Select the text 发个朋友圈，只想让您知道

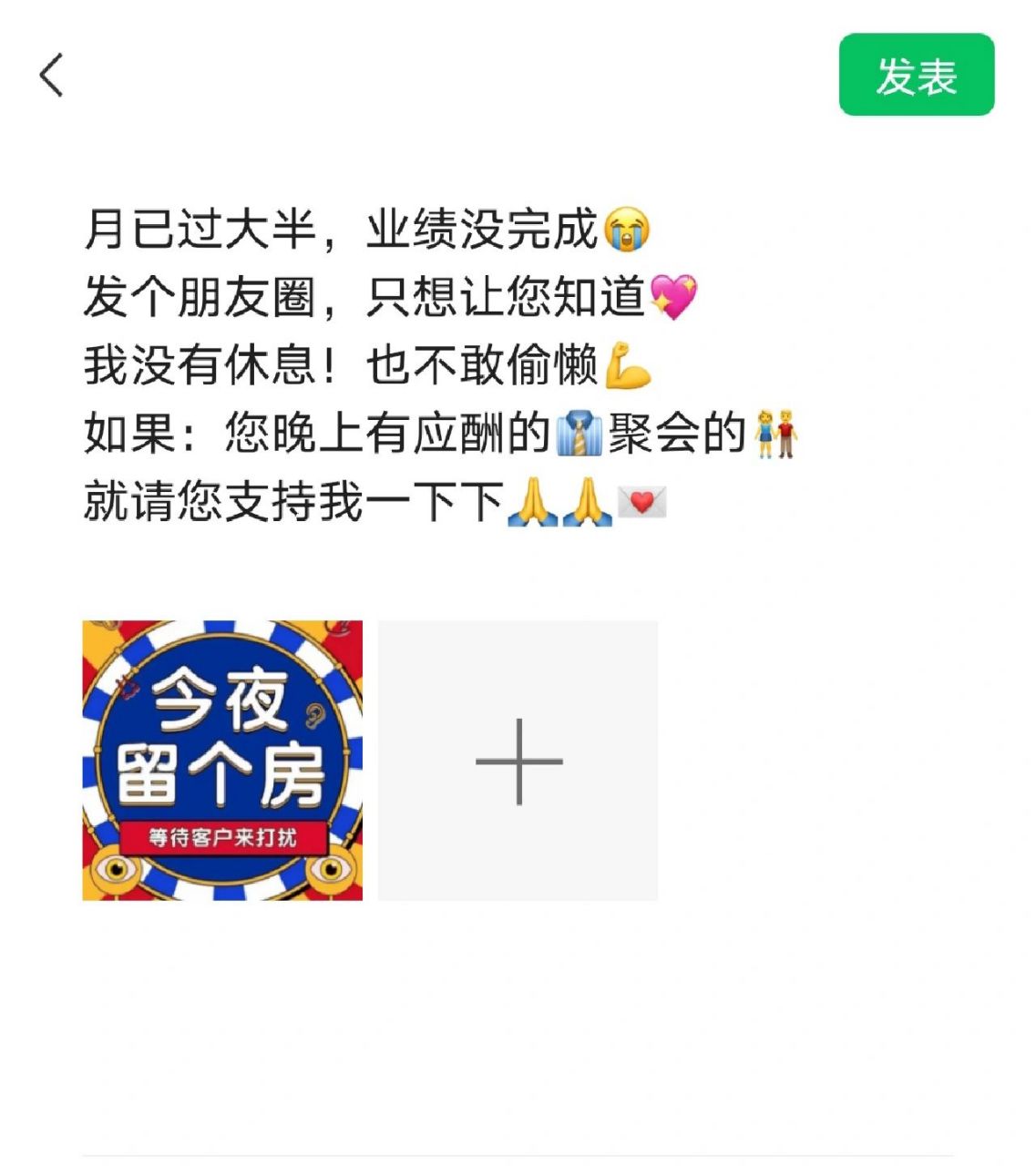pyautogui.click(x=364, y=295)
